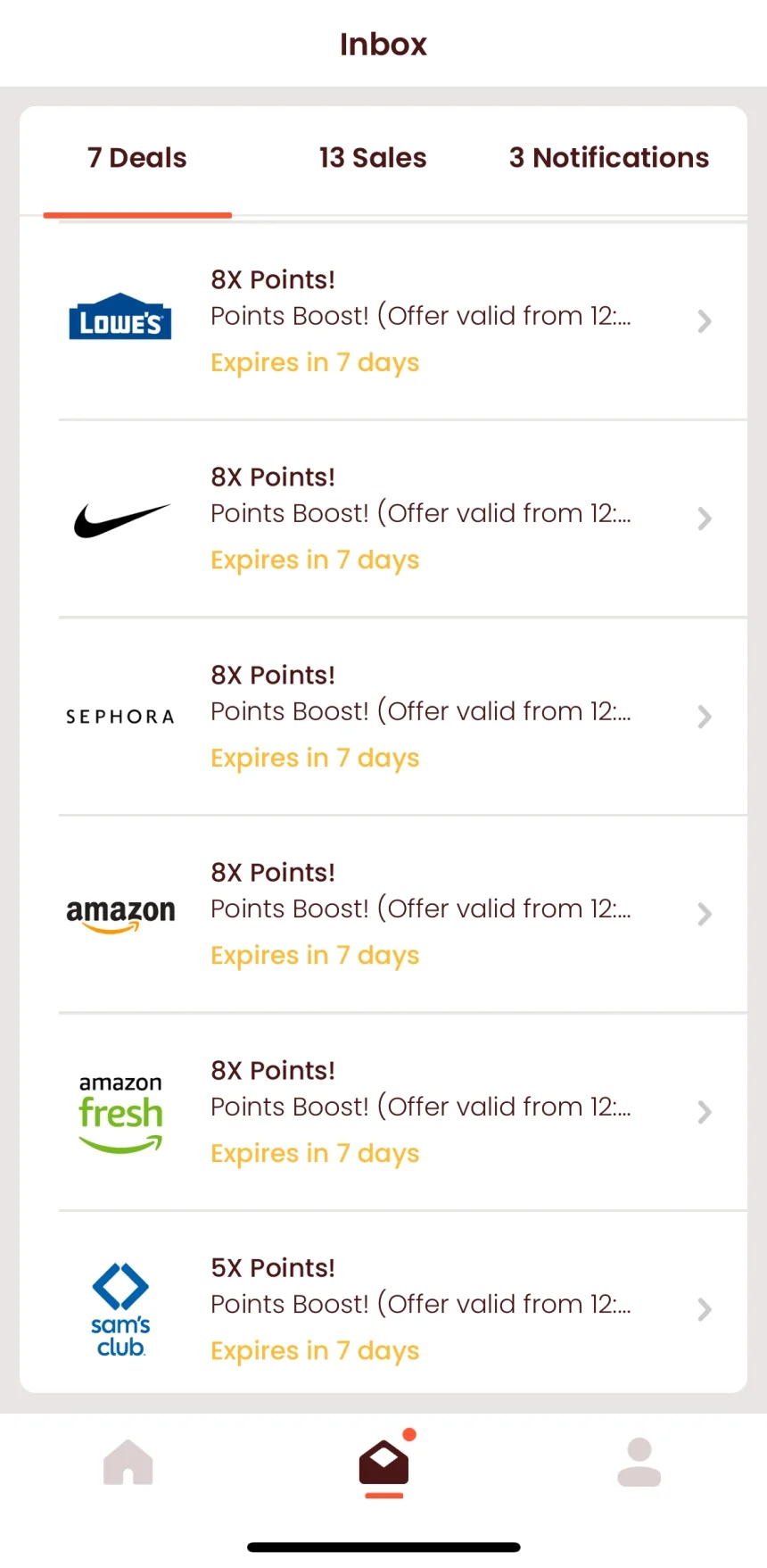
Task: Tap the Inbox title header
Action: [x=383, y=44]
